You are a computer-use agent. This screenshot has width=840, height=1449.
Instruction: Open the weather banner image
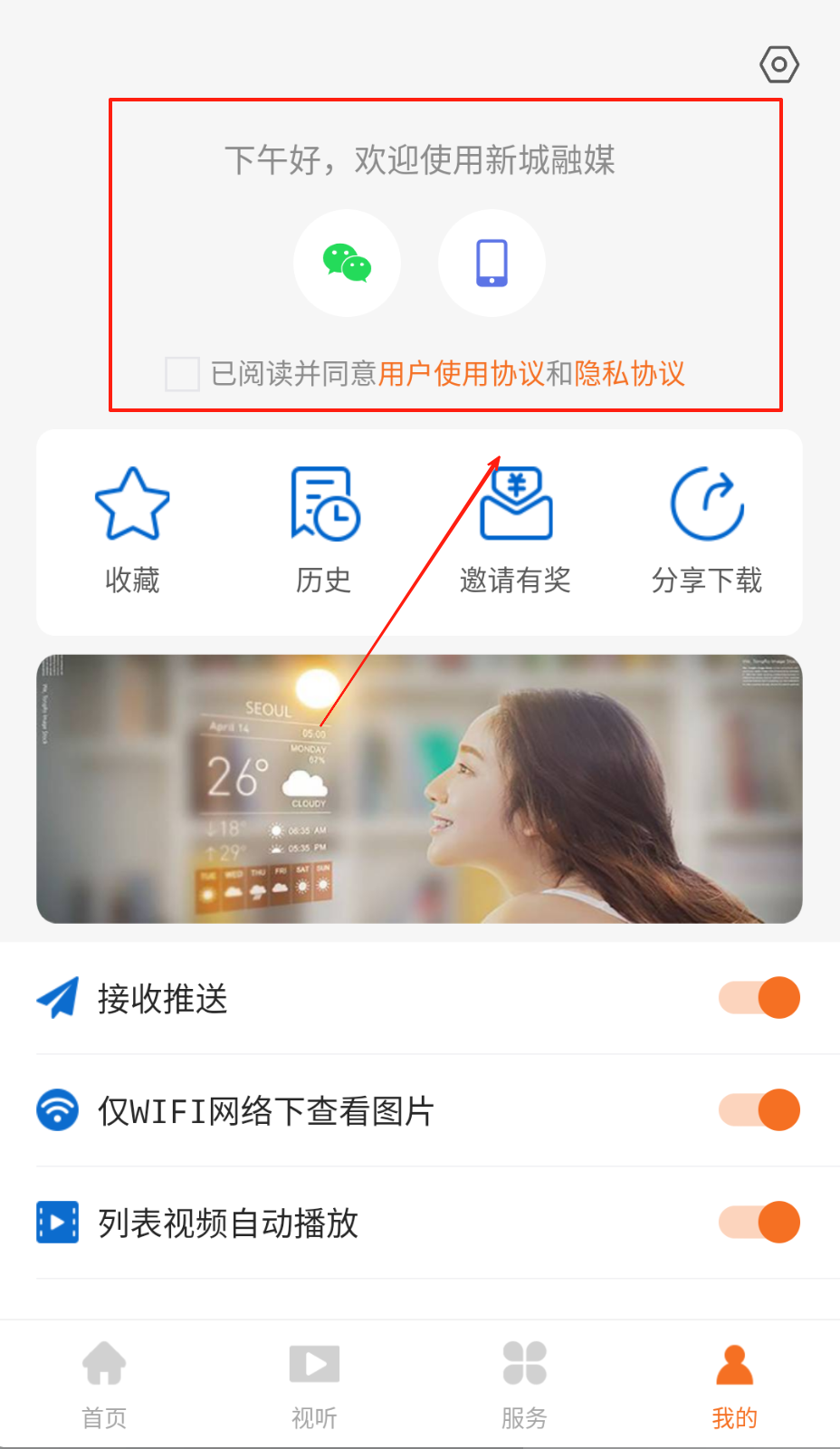[x=419, y=789]
